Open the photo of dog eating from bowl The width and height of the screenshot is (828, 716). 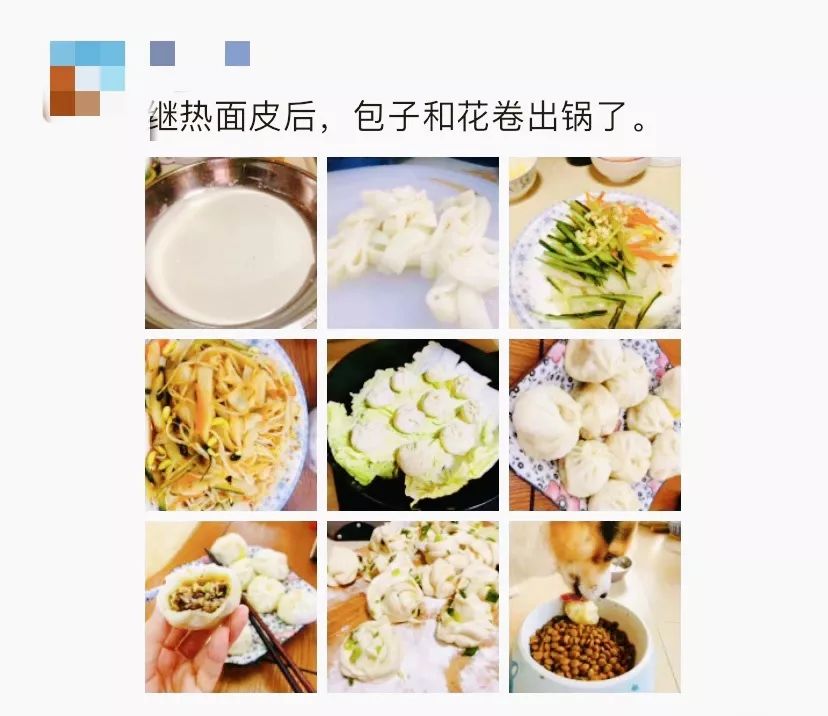[595, 607]
